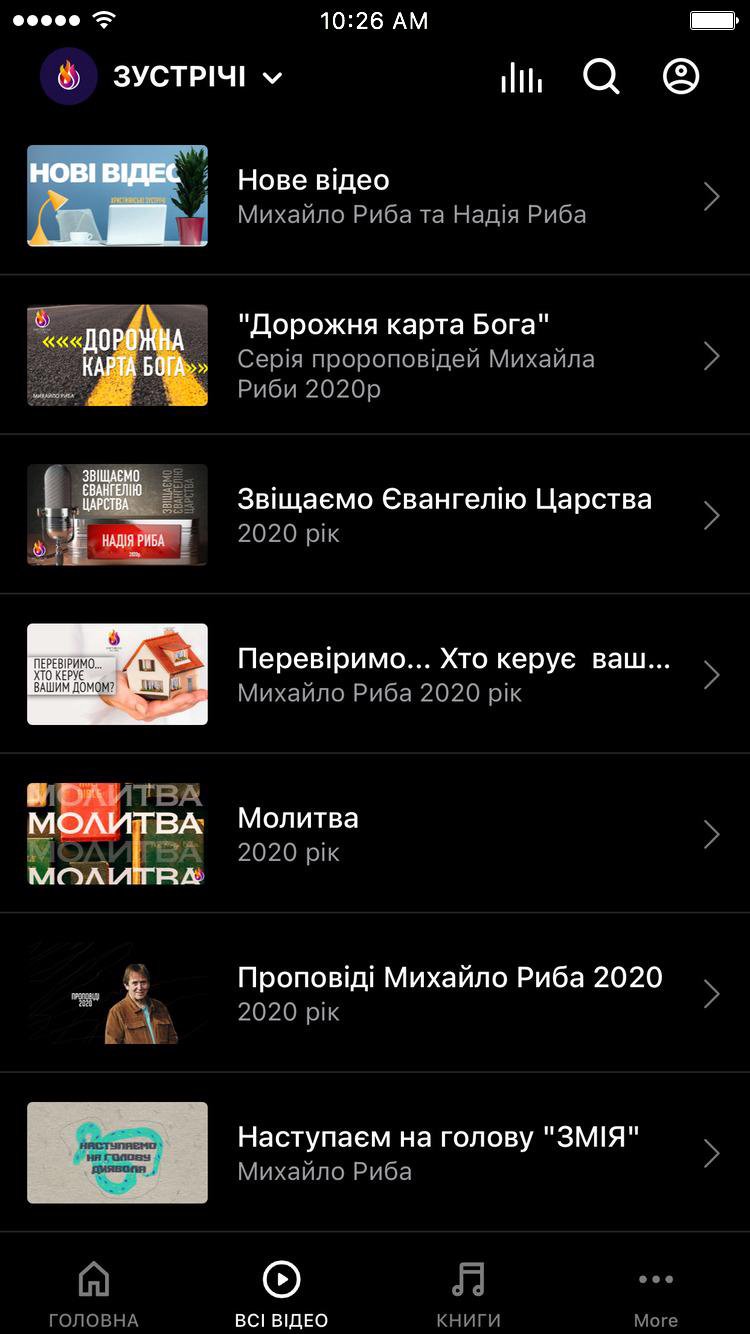Open the audio bars icon

pyautogui.click(x=521, y=77)
